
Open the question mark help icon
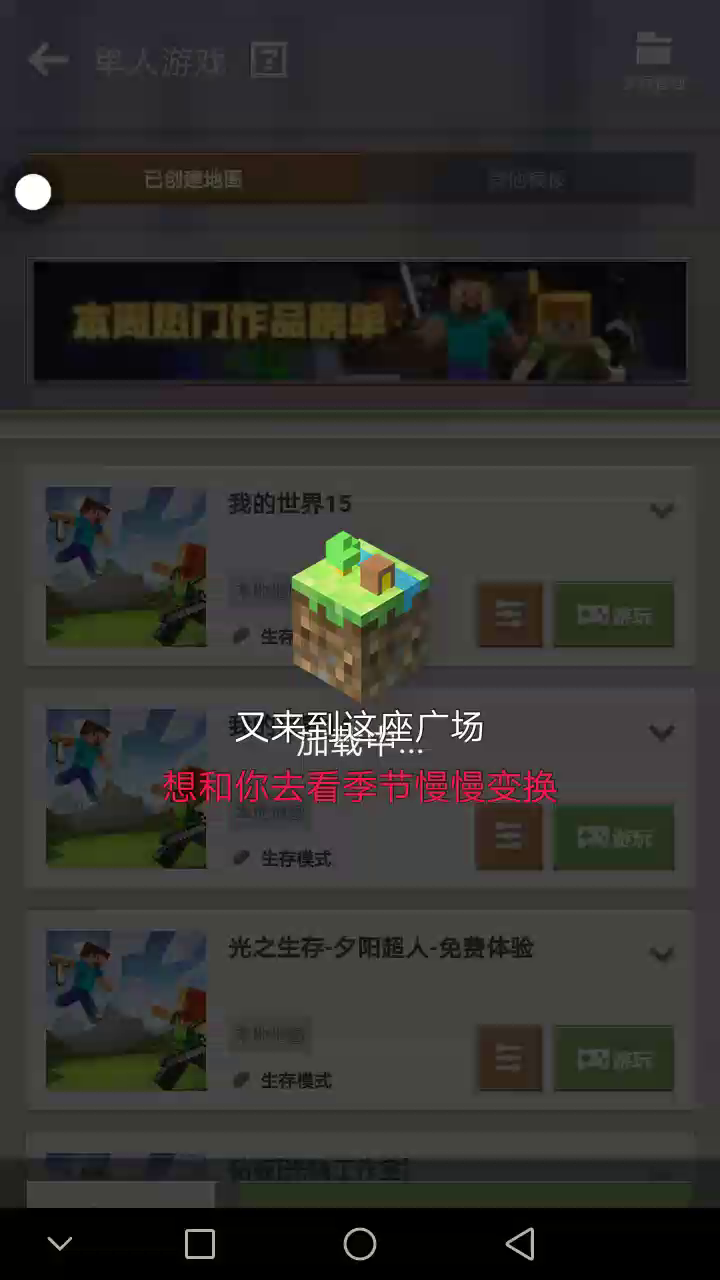268,60
